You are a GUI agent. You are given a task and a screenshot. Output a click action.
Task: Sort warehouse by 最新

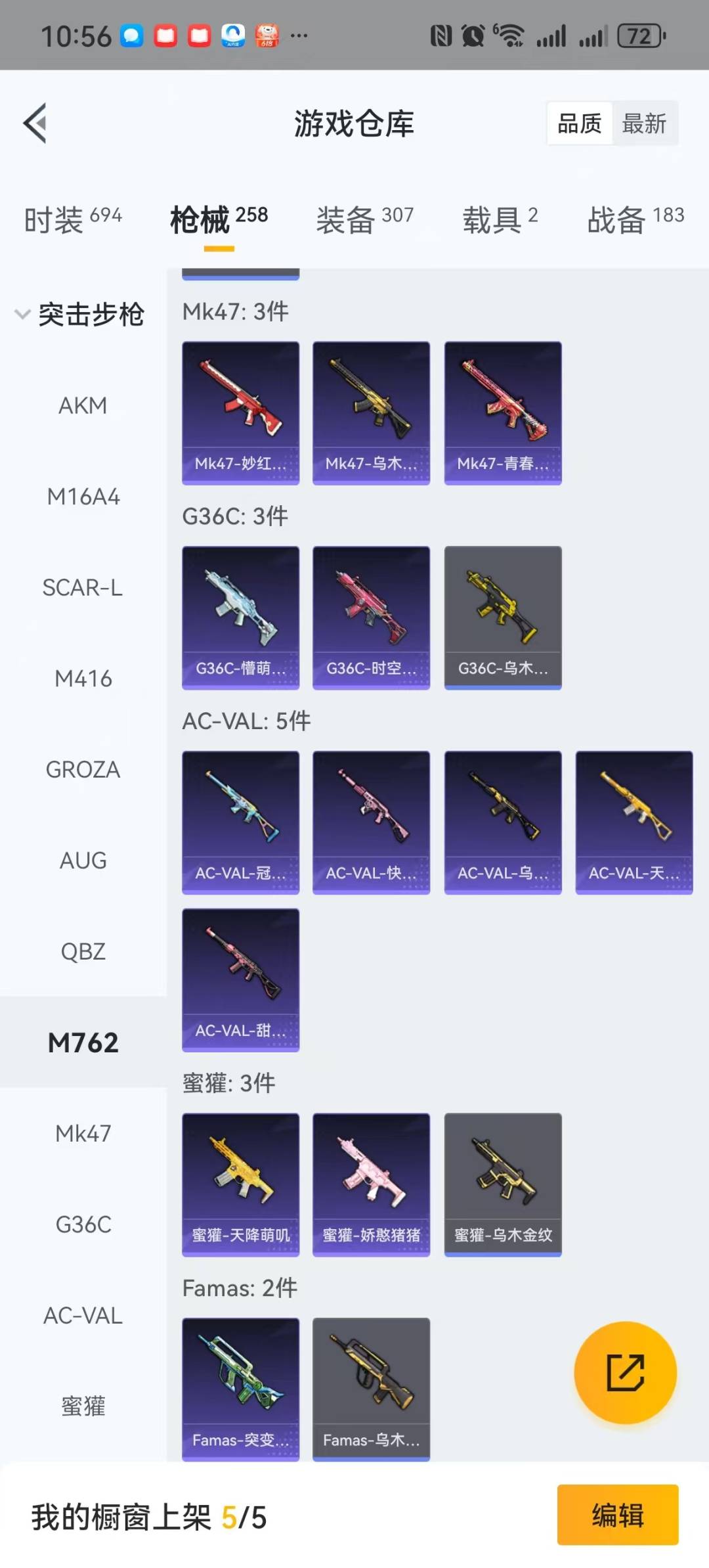coord(644,123)
